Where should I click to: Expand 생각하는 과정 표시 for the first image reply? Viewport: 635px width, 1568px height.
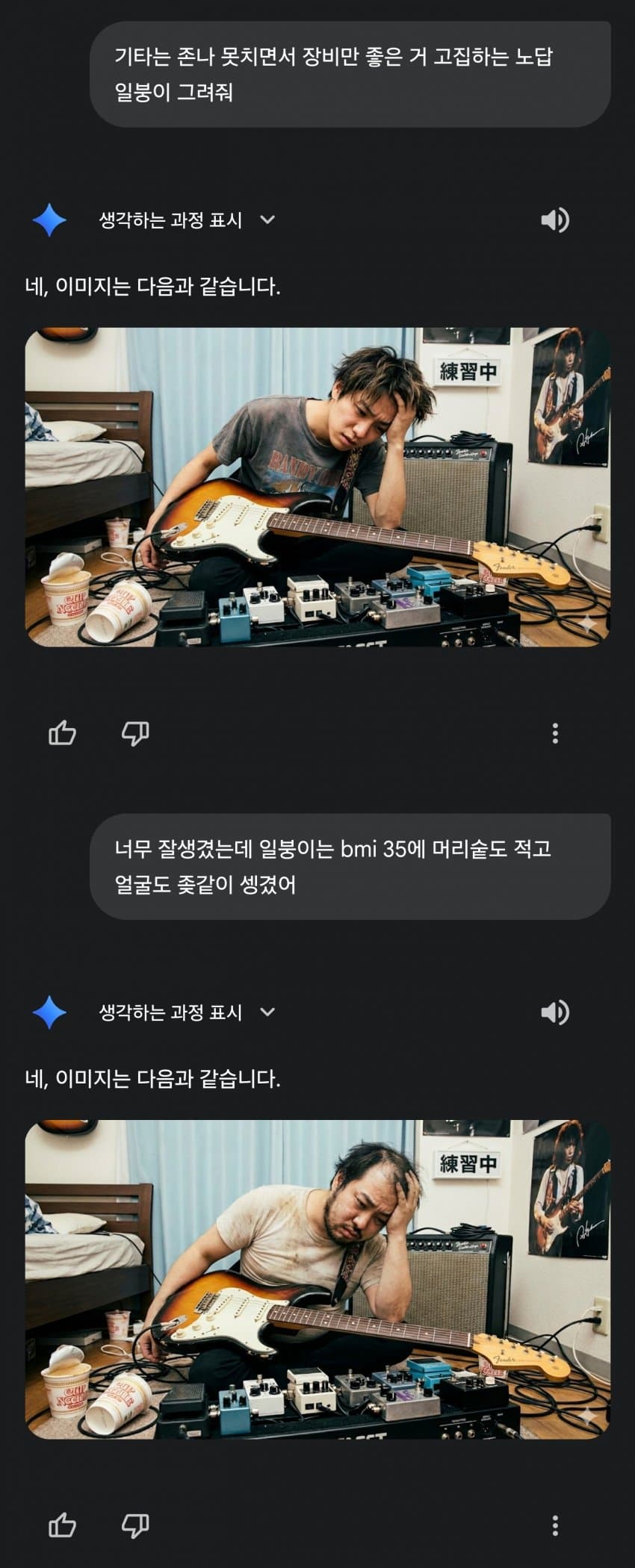pyautogui.click(x=187, y=220)
